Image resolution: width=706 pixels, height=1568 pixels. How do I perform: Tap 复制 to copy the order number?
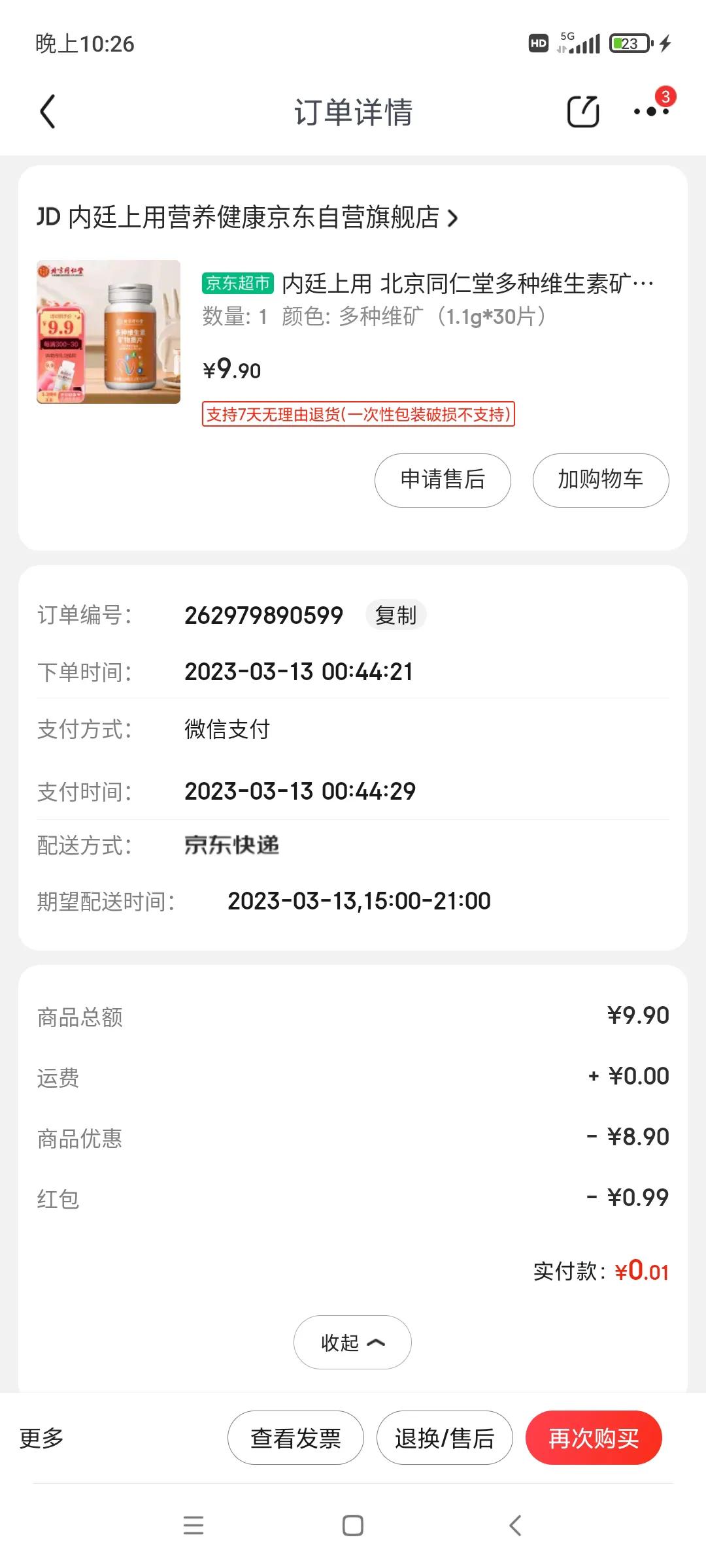click(396, 614)
